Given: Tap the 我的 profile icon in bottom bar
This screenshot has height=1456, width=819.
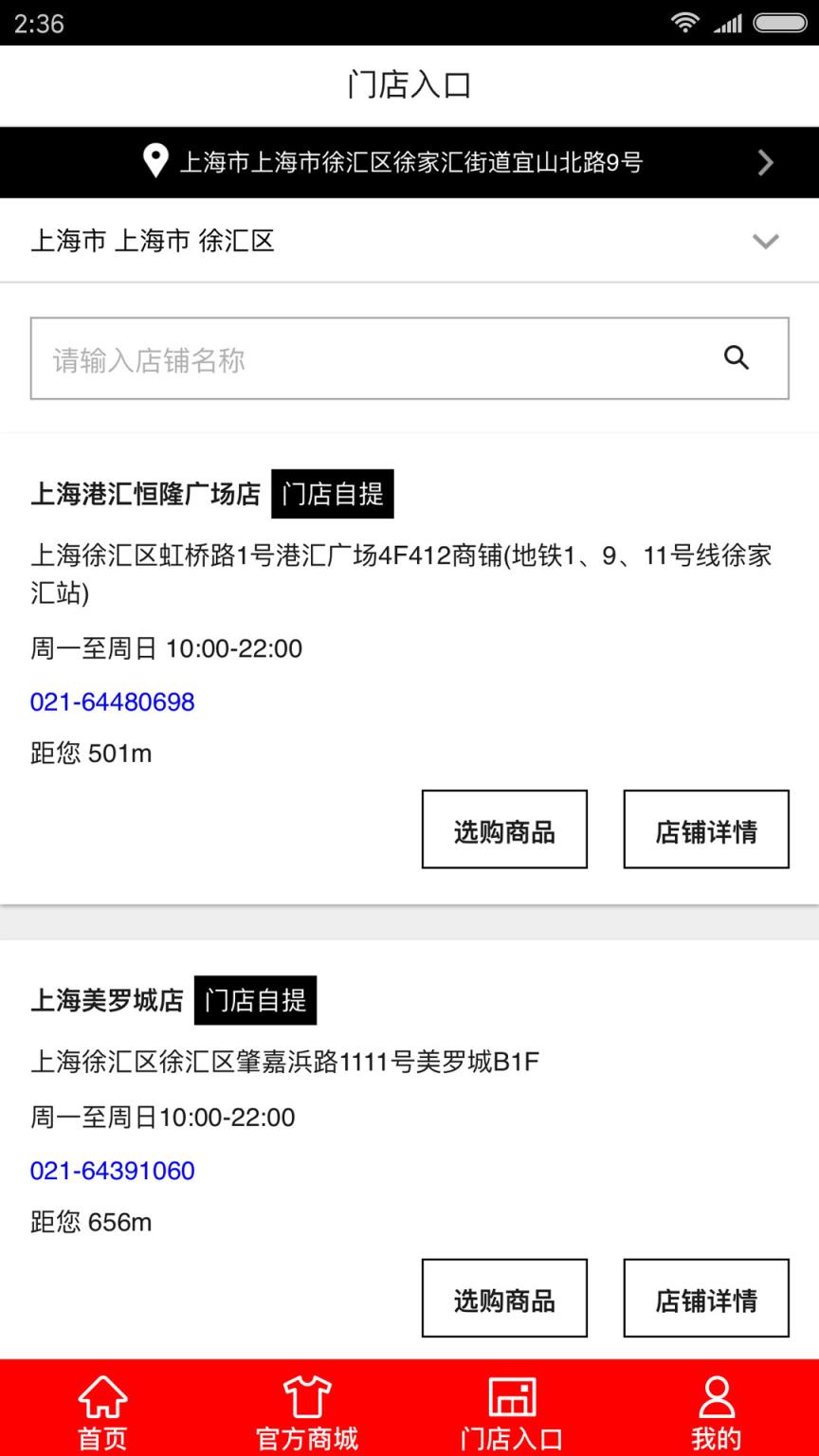Looking at the screenshot, I should [x=717, y=1397].
